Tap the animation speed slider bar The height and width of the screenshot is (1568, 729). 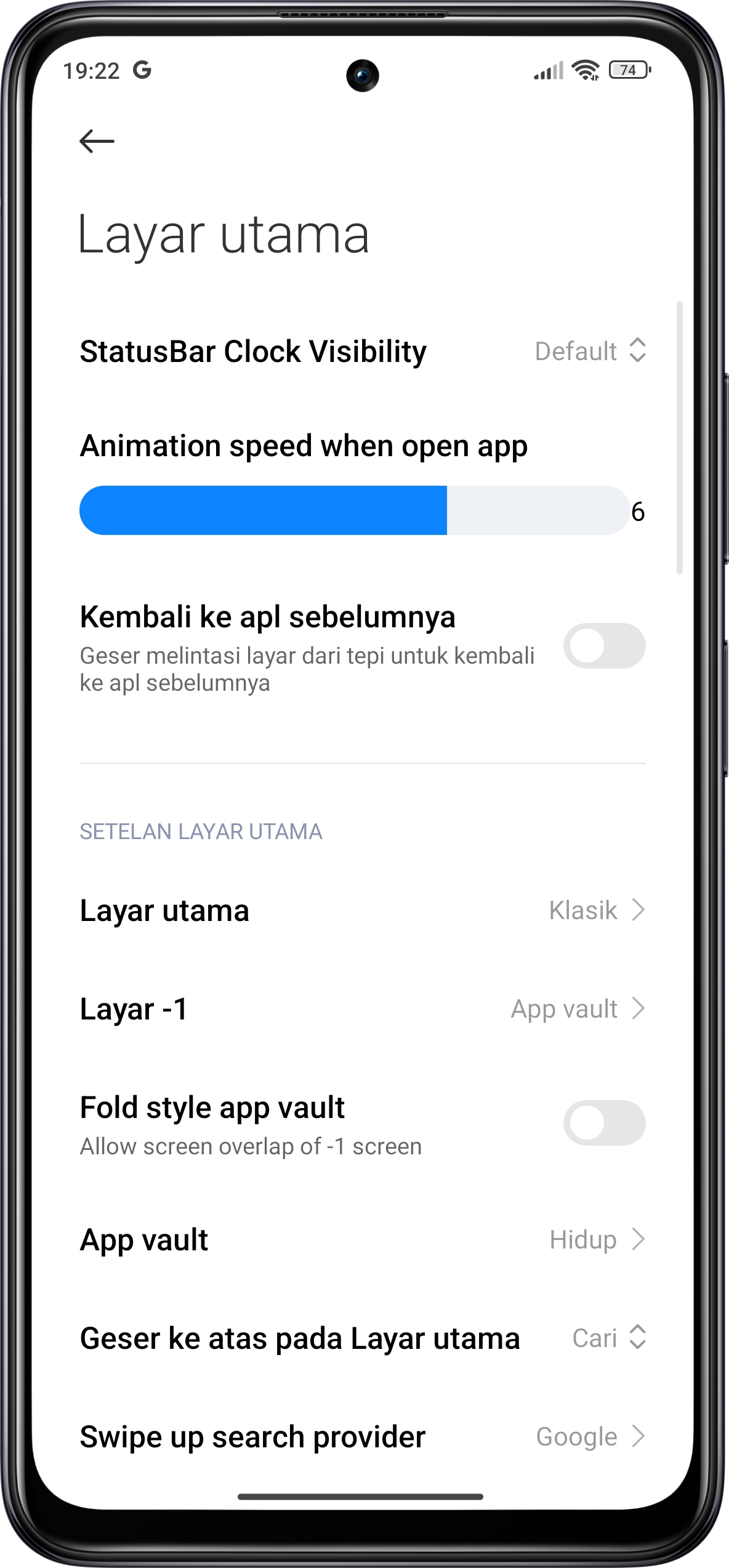click(354, 510)
